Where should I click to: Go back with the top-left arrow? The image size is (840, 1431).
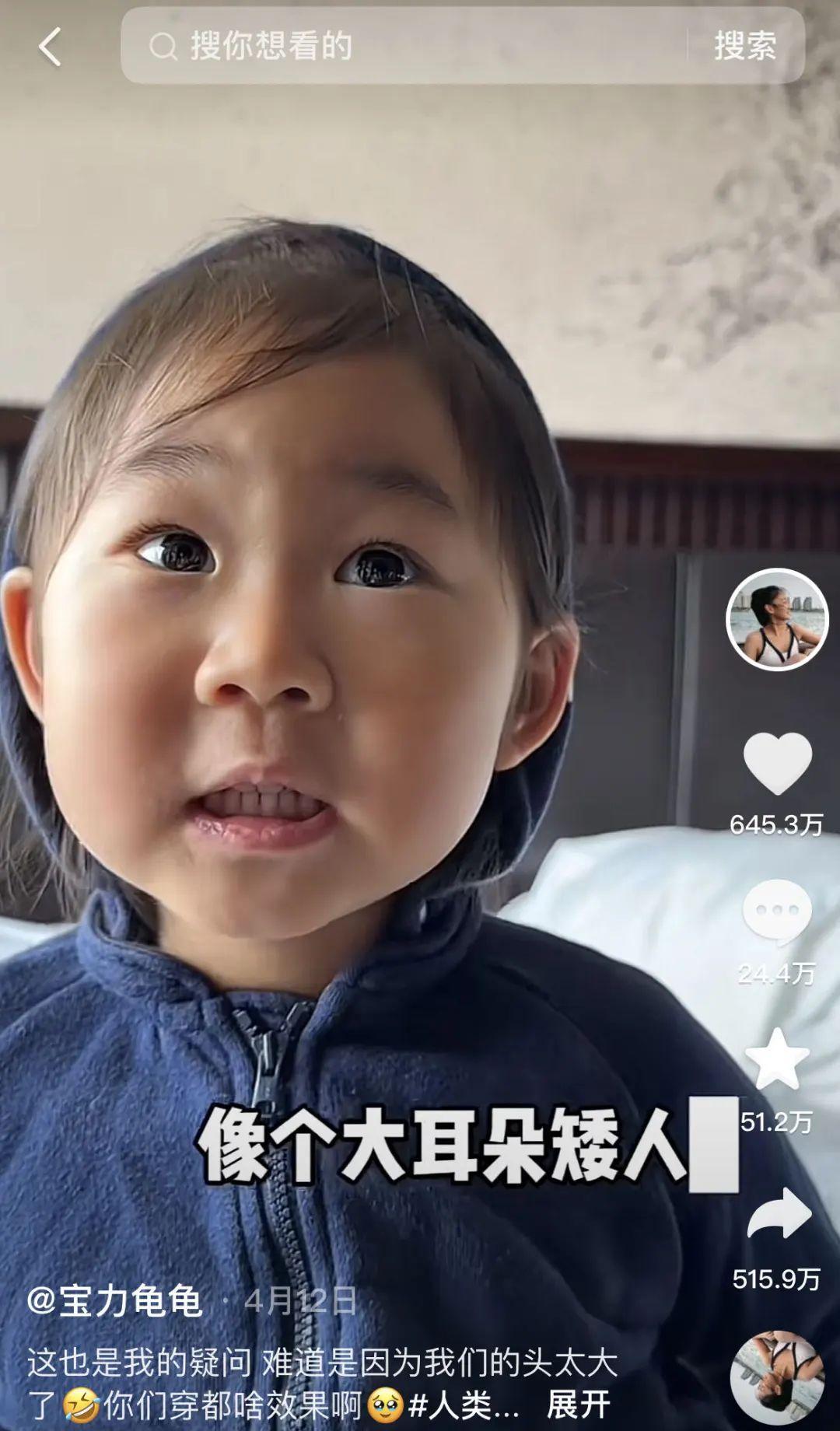tap(50, 47)
